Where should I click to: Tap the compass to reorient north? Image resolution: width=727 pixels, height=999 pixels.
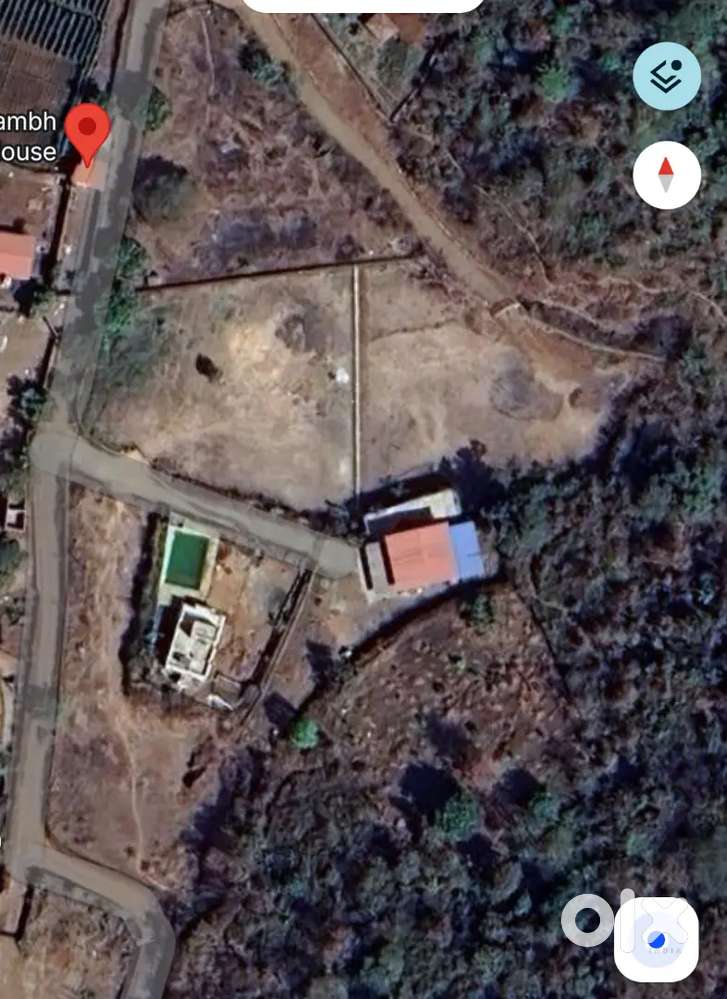click(x=667, y=175)
